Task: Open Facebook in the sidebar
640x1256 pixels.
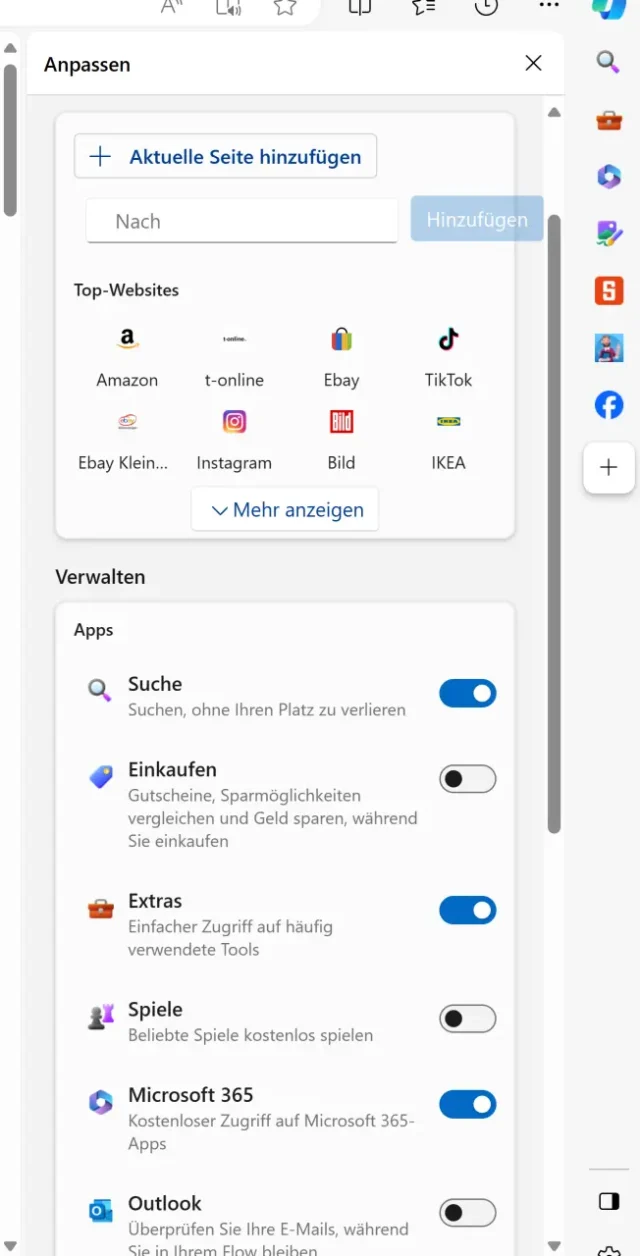Action: 609,405
